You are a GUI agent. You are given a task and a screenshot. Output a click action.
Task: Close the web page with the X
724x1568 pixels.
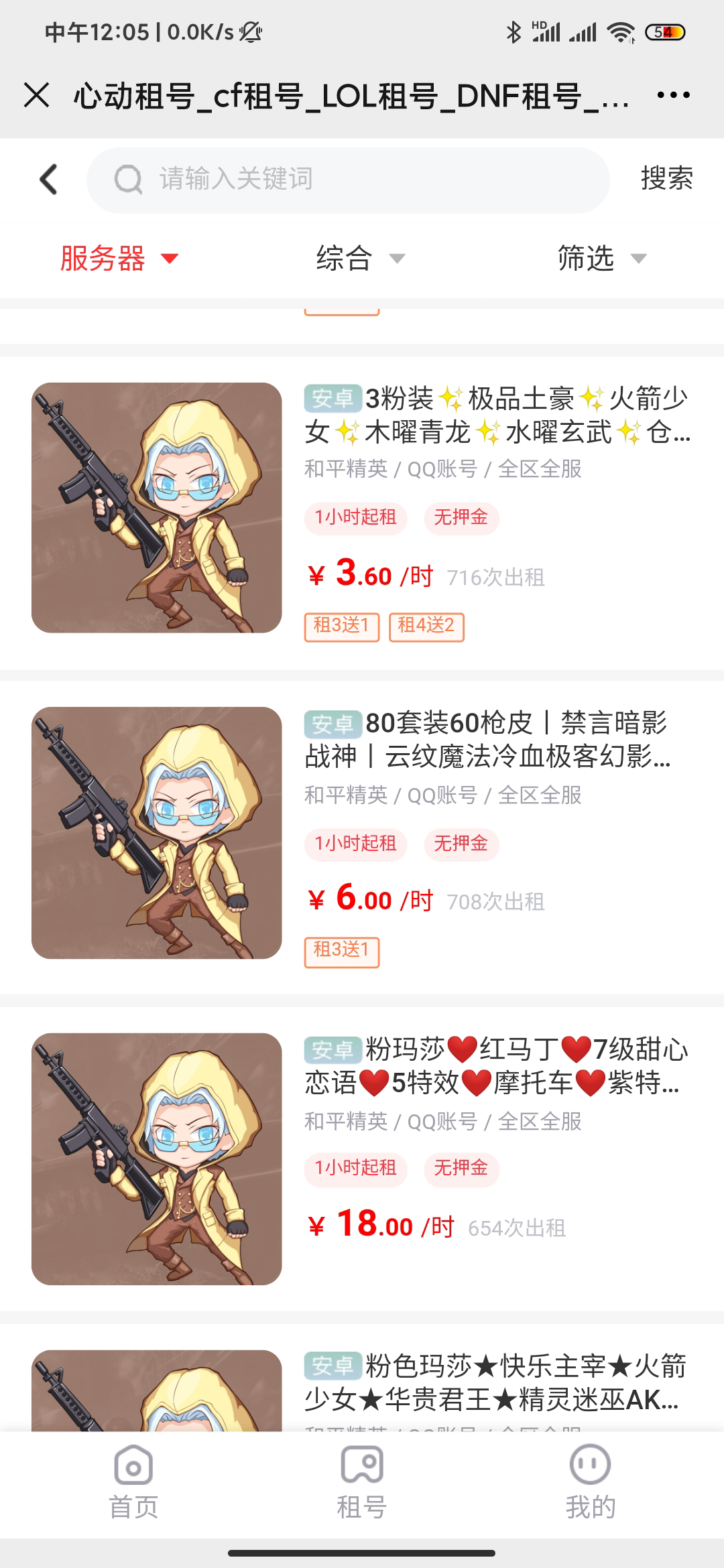[37, 95]
